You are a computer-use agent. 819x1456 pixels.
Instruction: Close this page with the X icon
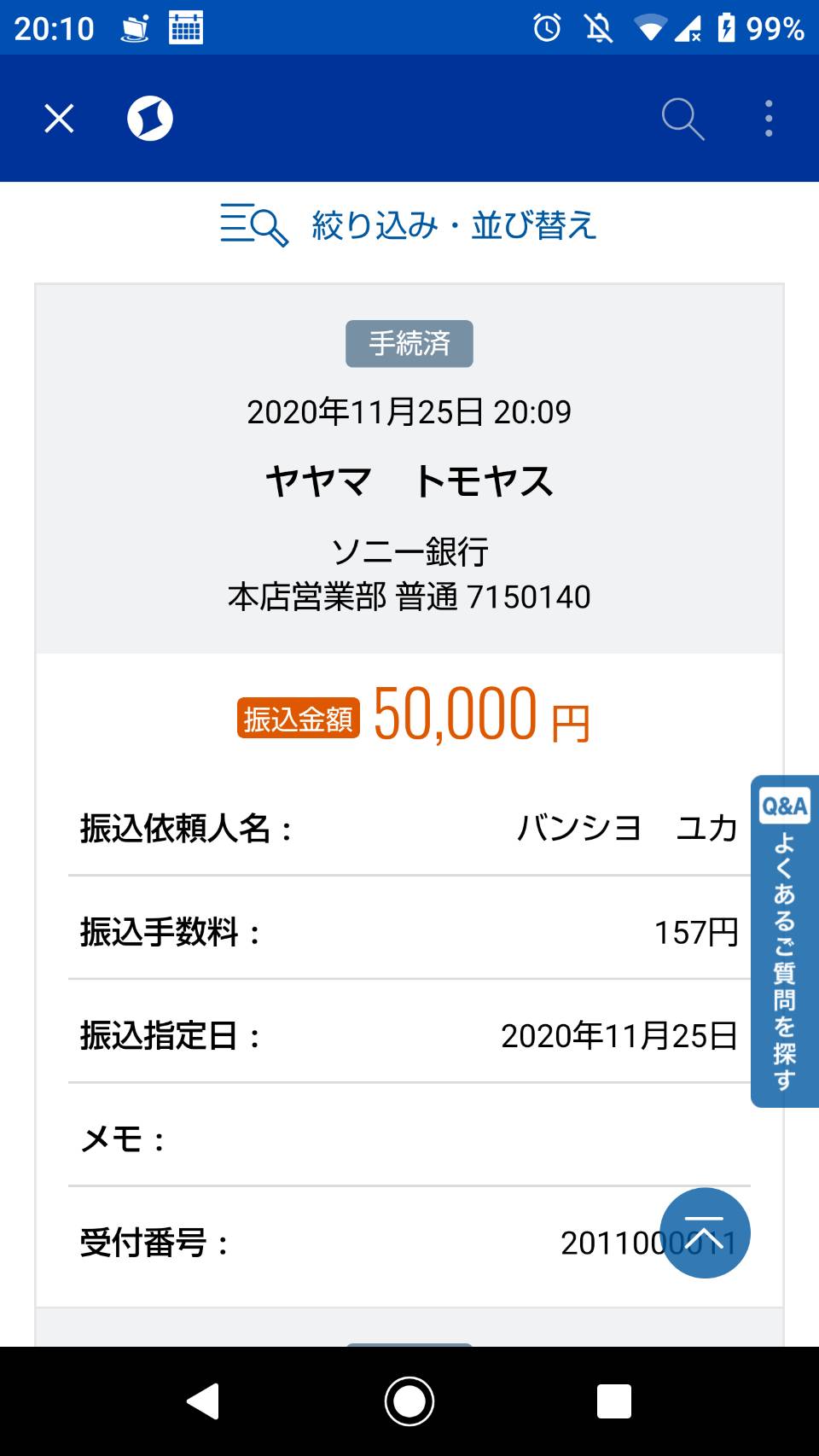(59, 119)
